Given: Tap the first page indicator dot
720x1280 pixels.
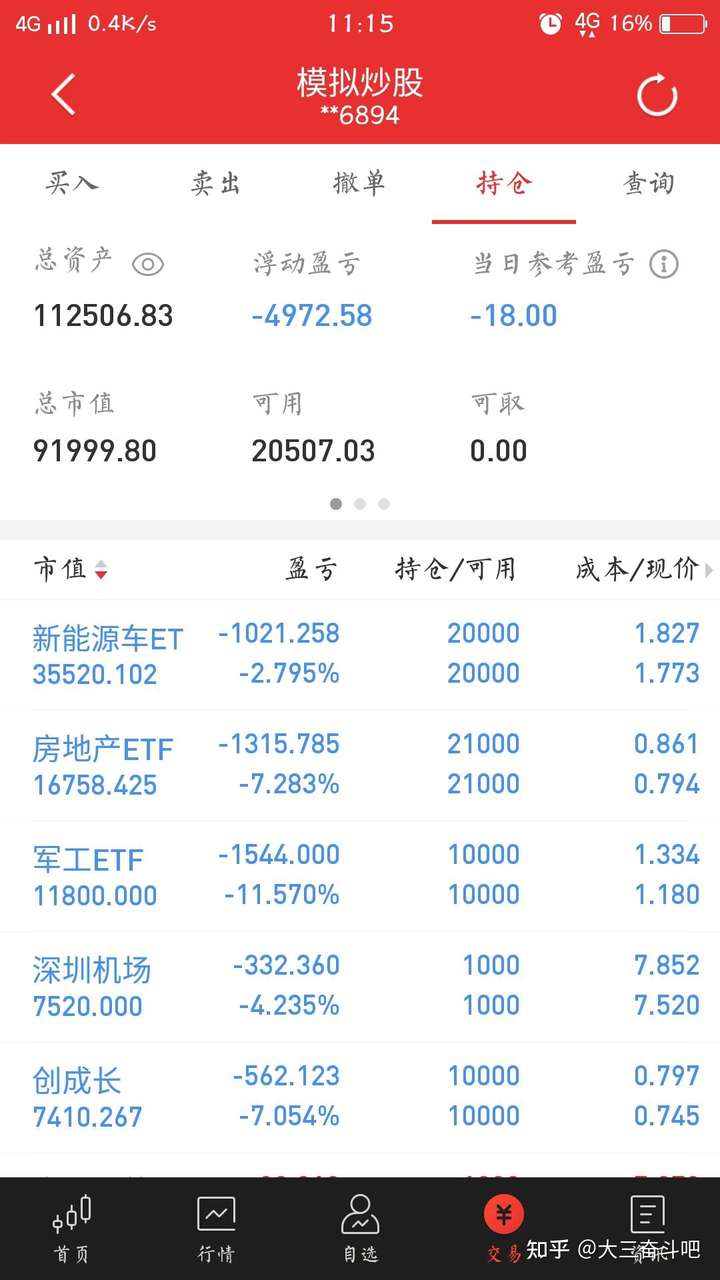Looking at the screenshot, I should pyautogui.click(x=336, y=505).
